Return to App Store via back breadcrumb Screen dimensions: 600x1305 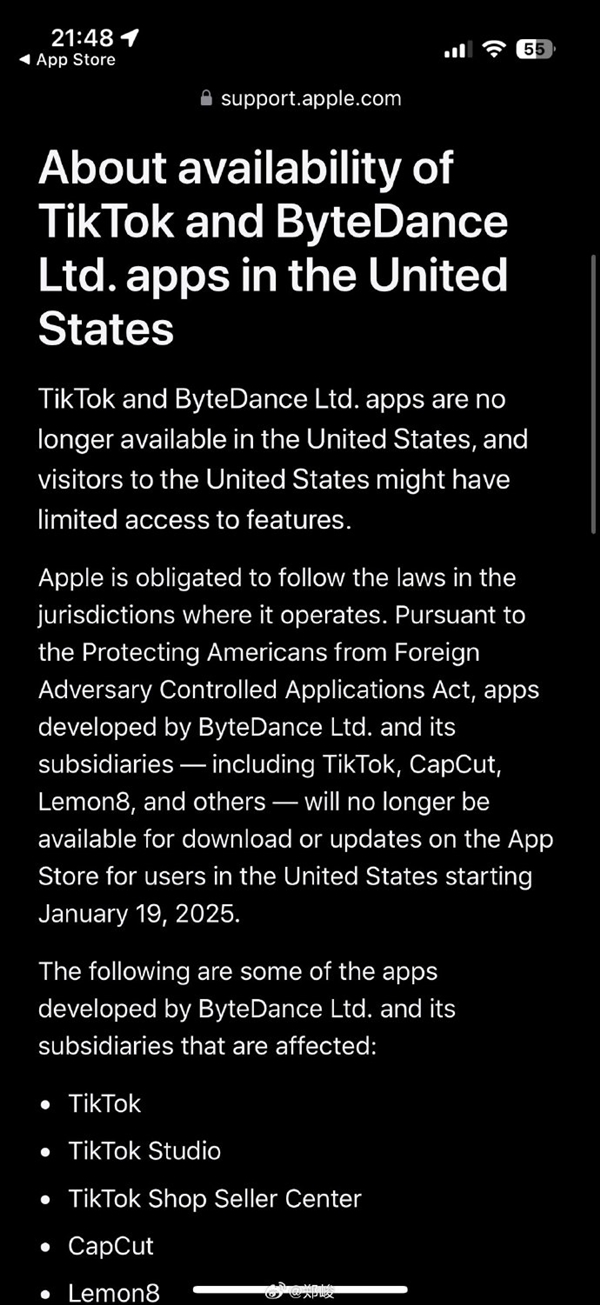67,60
